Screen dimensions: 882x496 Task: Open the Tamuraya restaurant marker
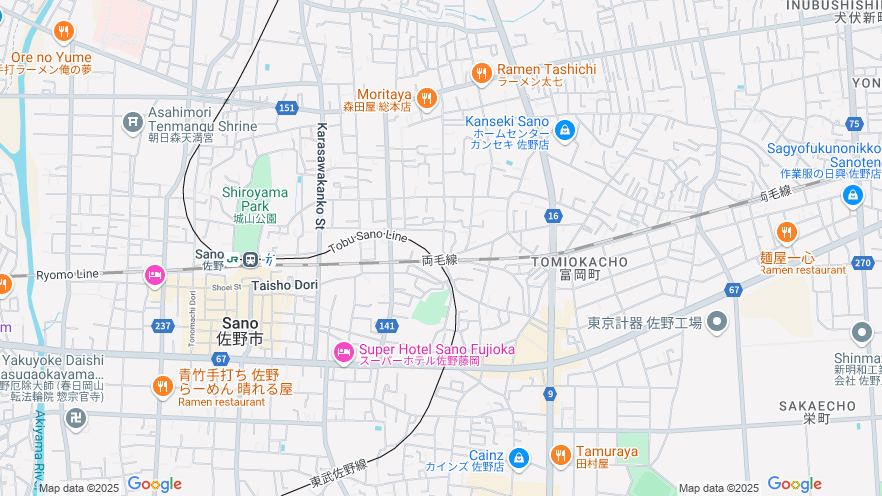(x=560, y=455)
